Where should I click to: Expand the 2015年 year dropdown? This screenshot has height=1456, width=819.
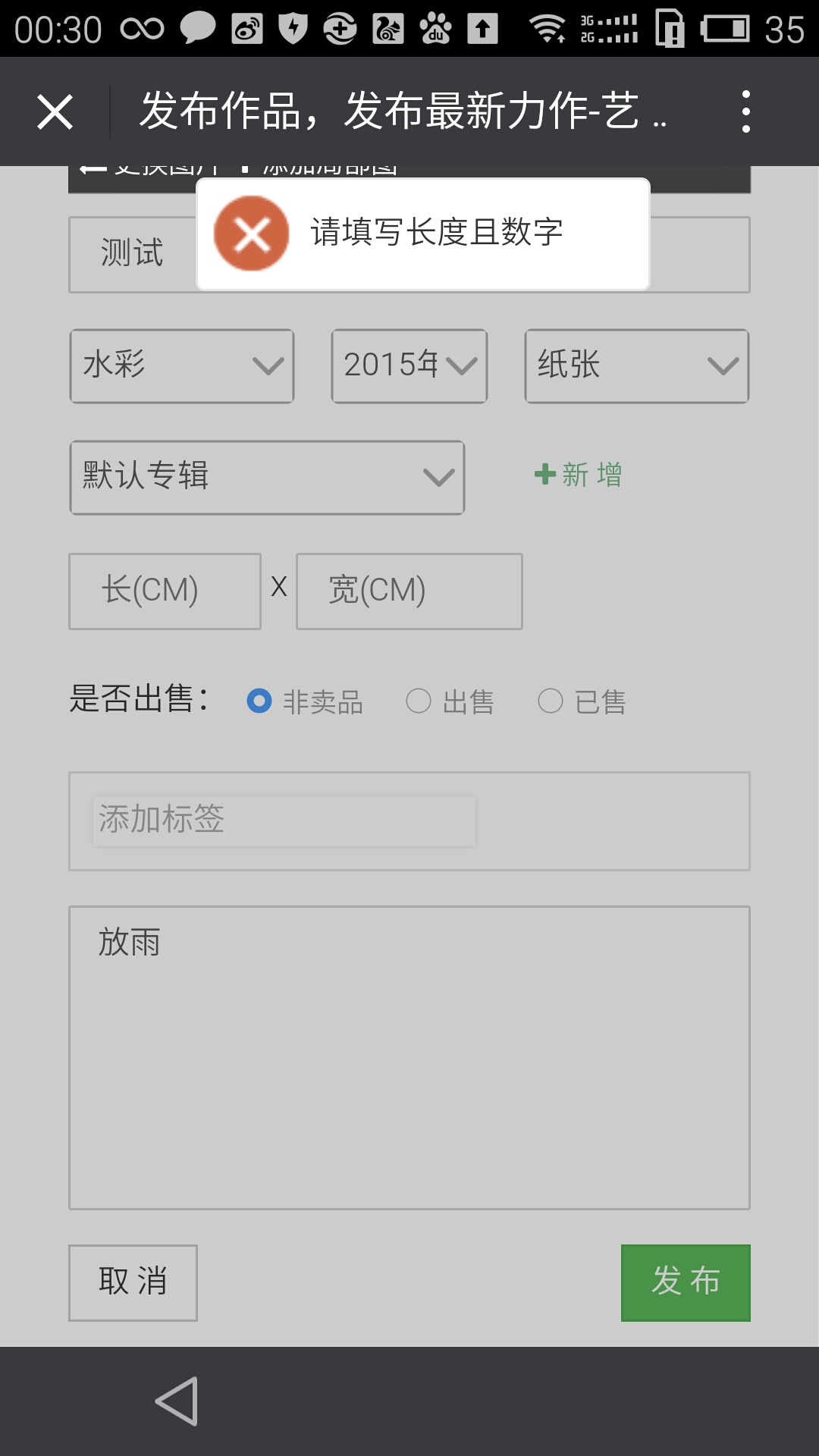point(409,366)
